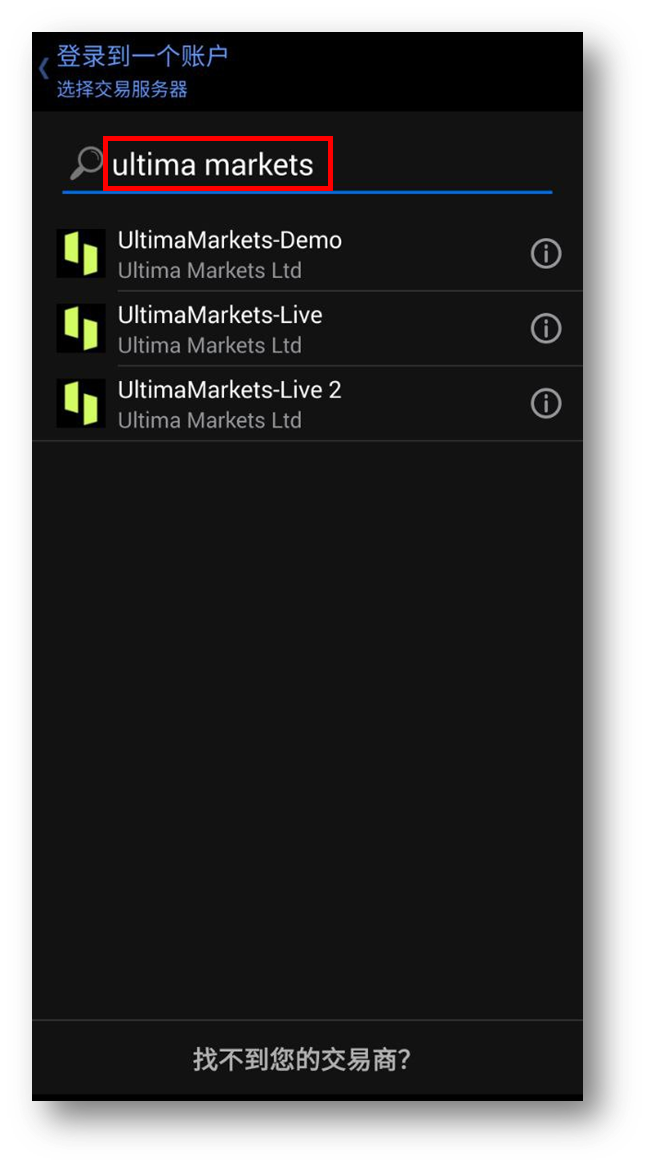Tap 找不到您的交易商? at the bottom

(302, 1059)
